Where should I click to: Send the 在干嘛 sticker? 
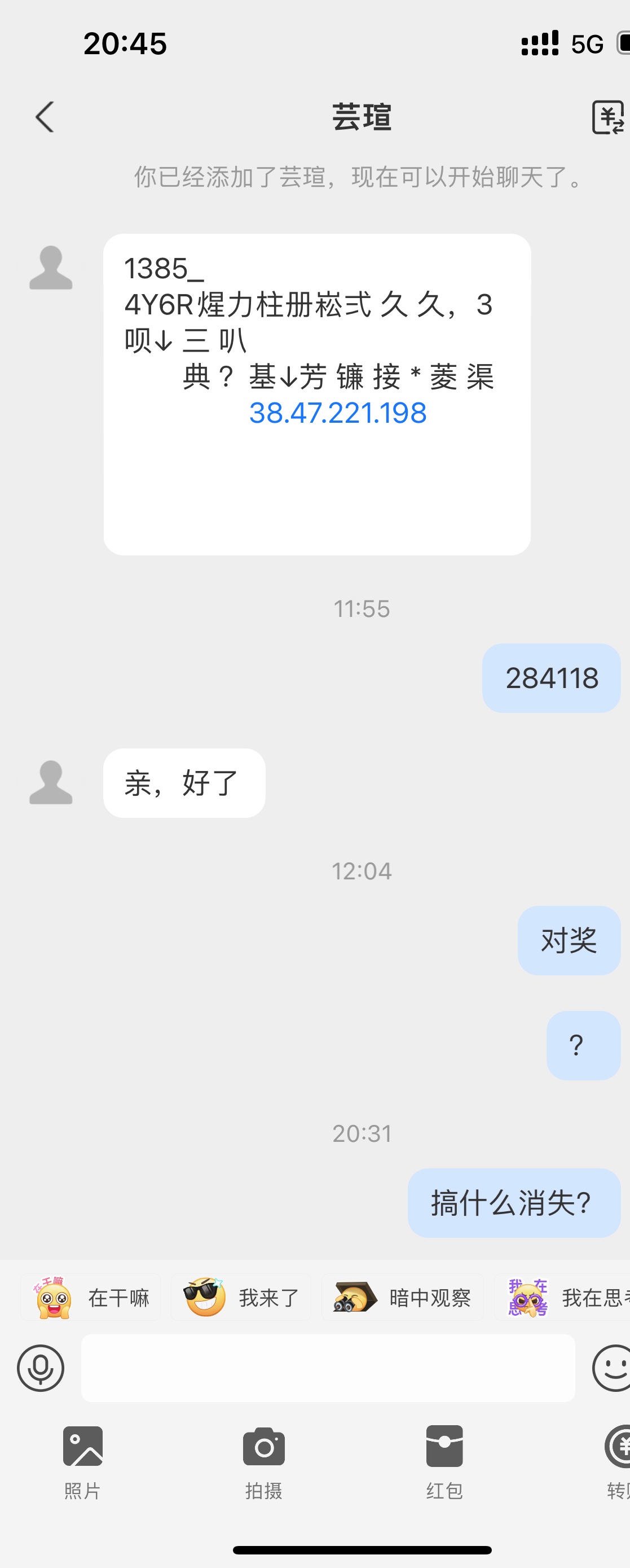tap(91, 1297)
